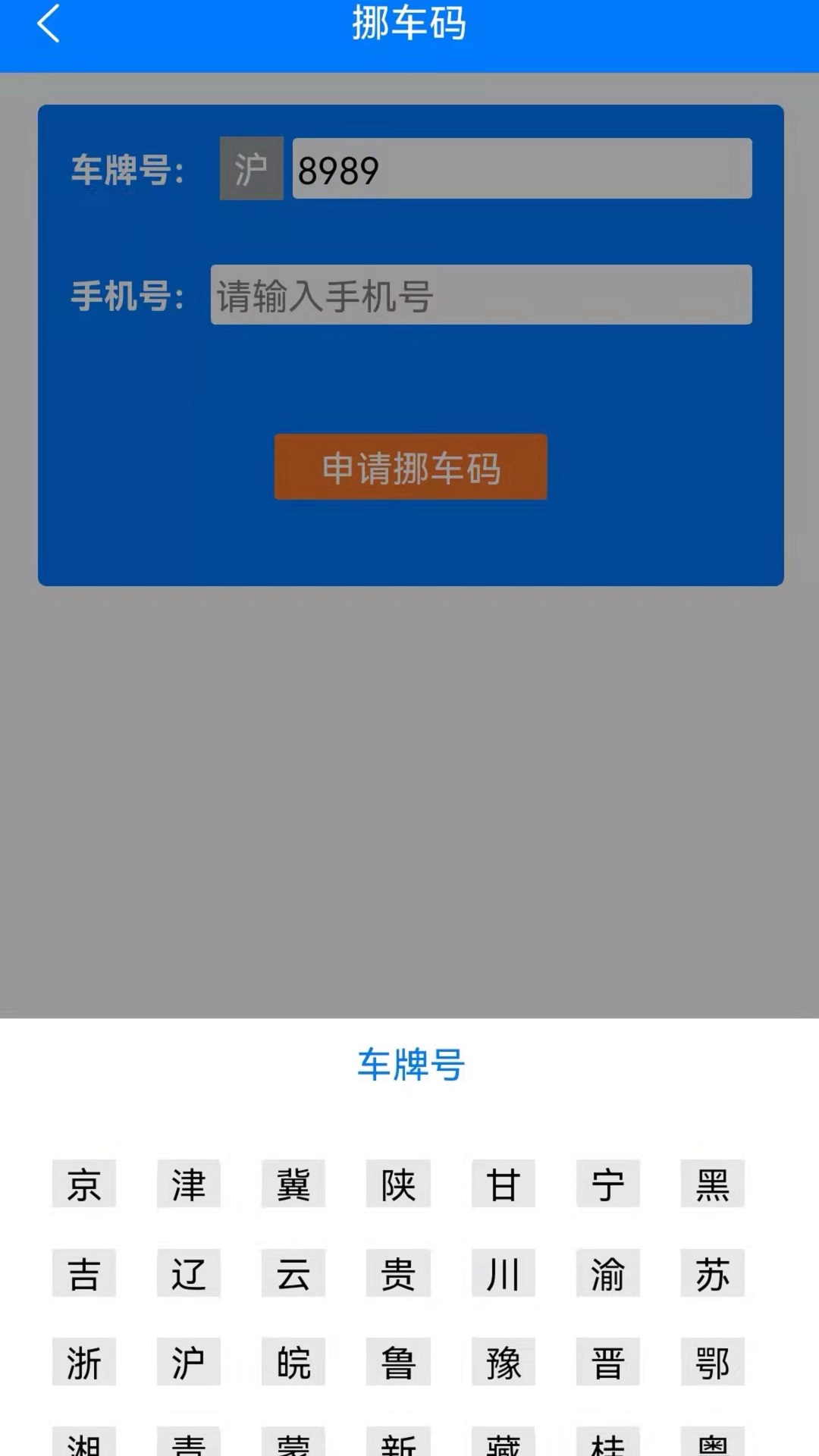Open the province selector showing 沪
Viewport: 819px width, 1456px height.
[251, 168]
